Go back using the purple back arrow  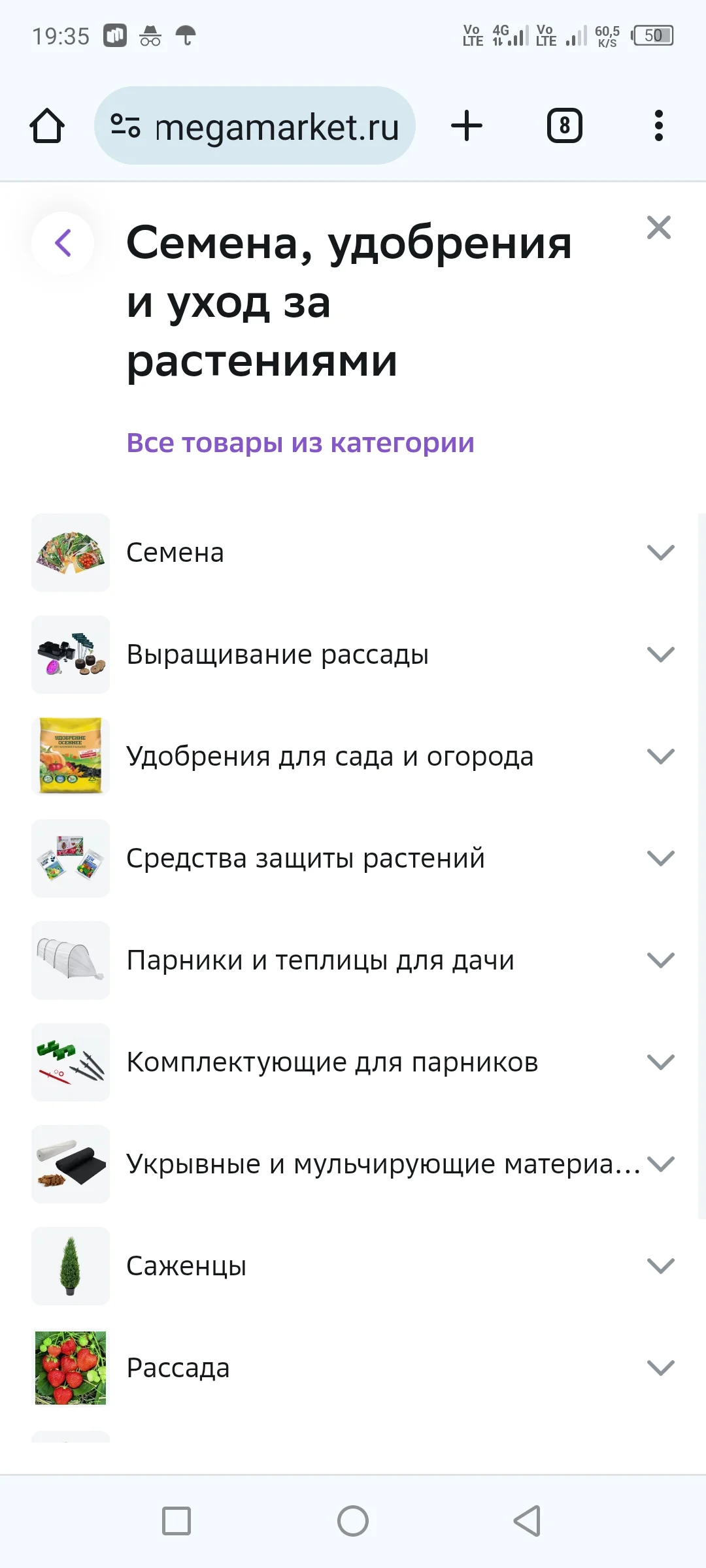(x=63, y=243)
